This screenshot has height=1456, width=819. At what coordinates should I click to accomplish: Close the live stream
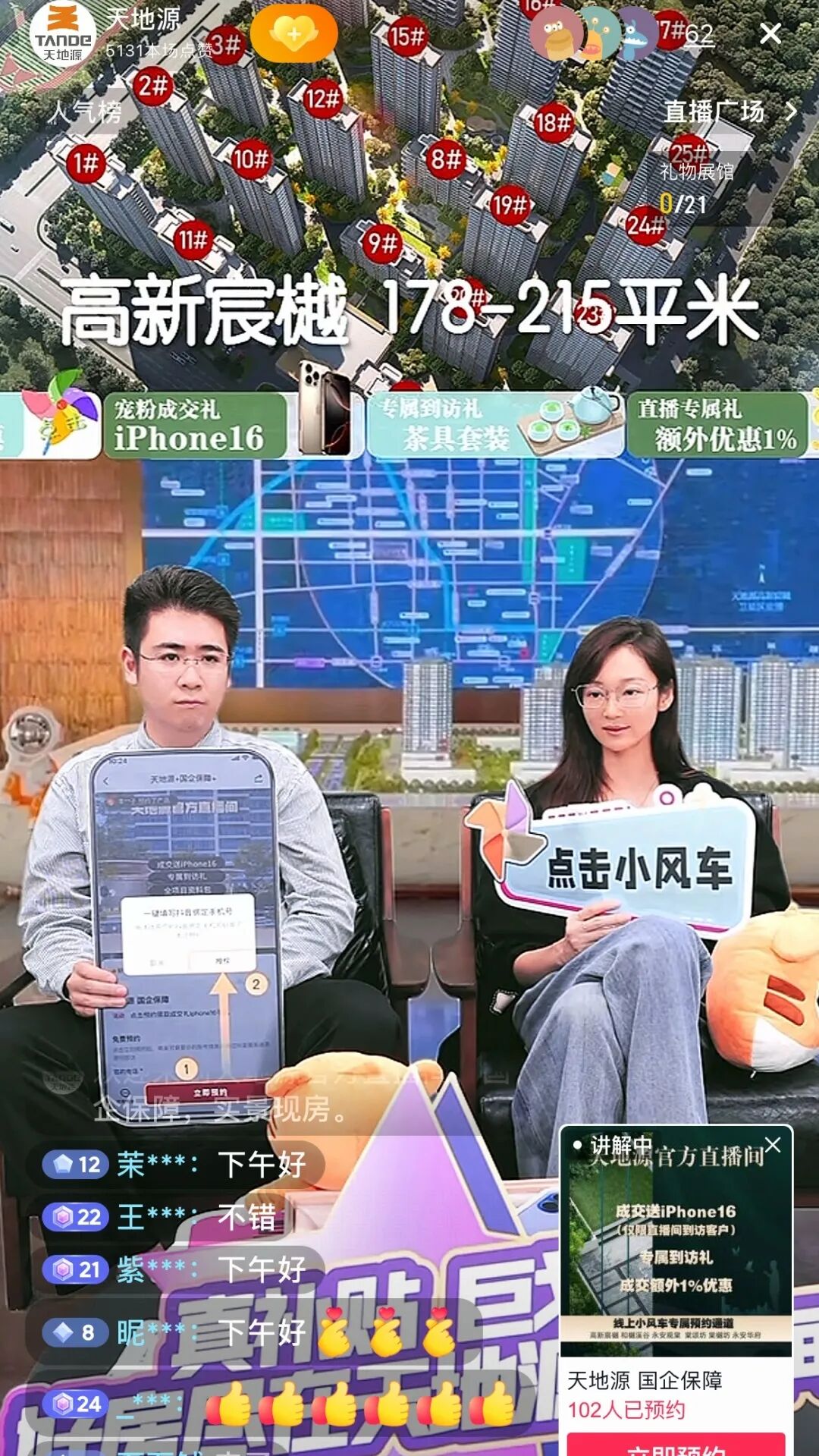coord(770,34)
